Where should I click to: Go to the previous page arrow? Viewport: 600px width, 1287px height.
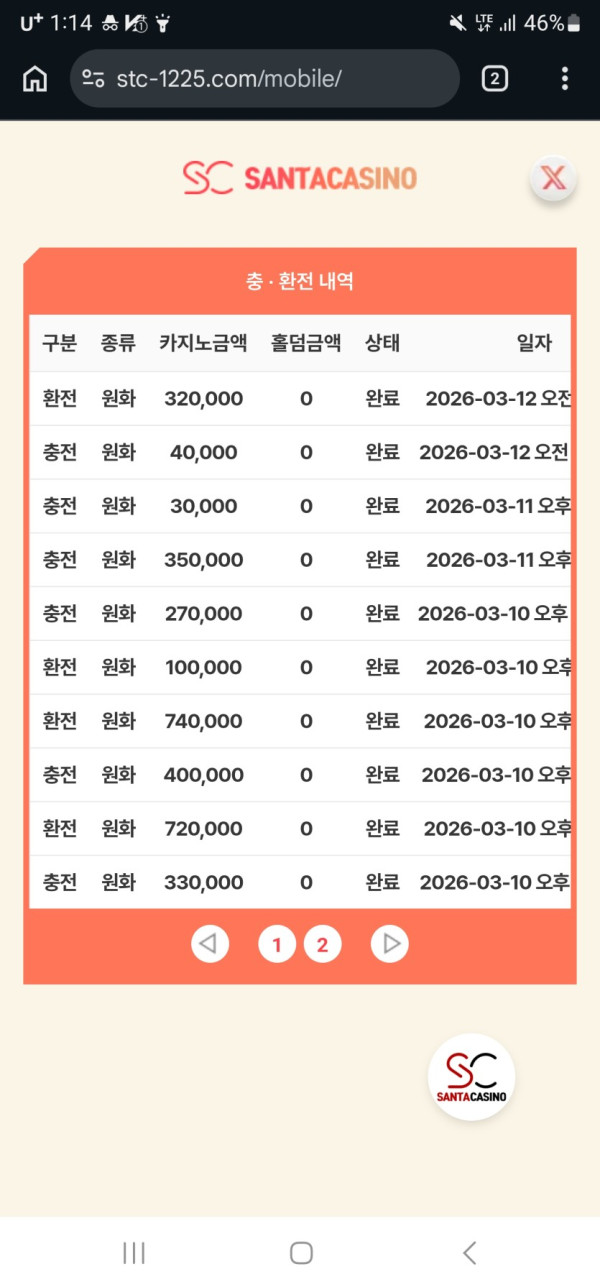(x=210, y=943)
